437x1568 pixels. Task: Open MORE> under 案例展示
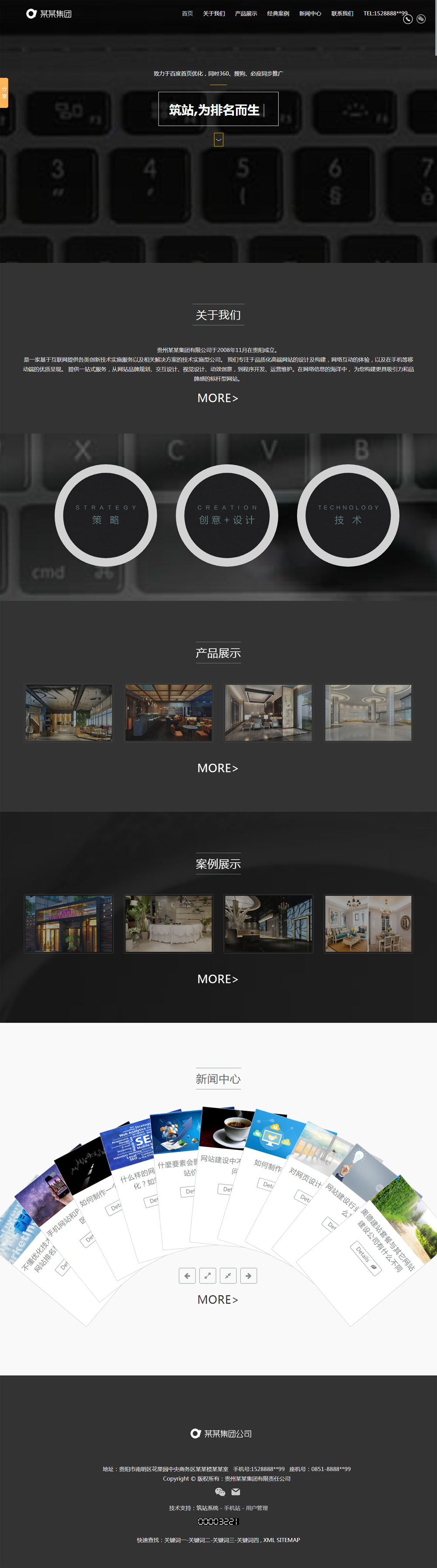click(x=218, y=979)
